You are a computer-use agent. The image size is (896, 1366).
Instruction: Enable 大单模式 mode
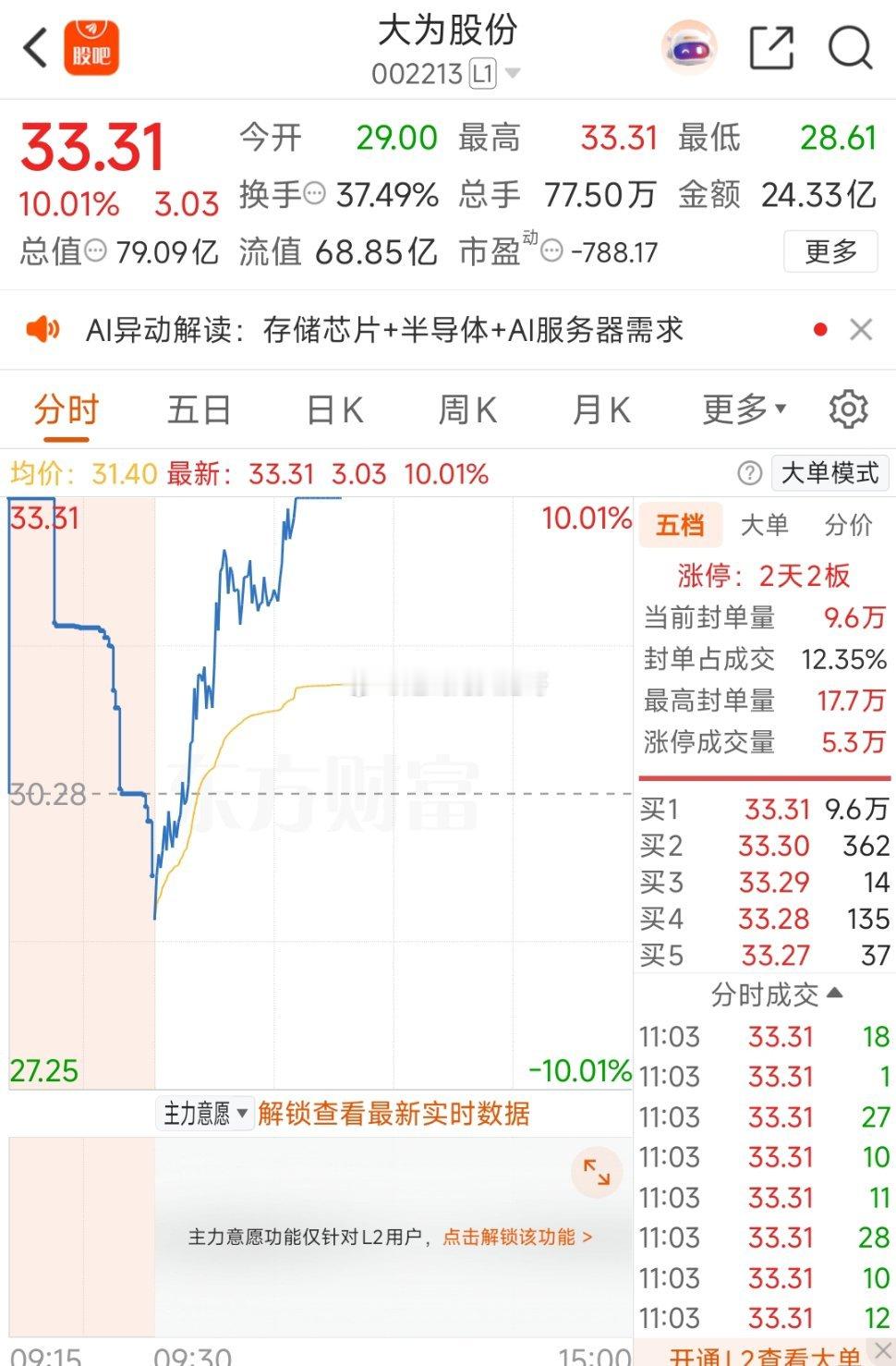coord(829,473)
